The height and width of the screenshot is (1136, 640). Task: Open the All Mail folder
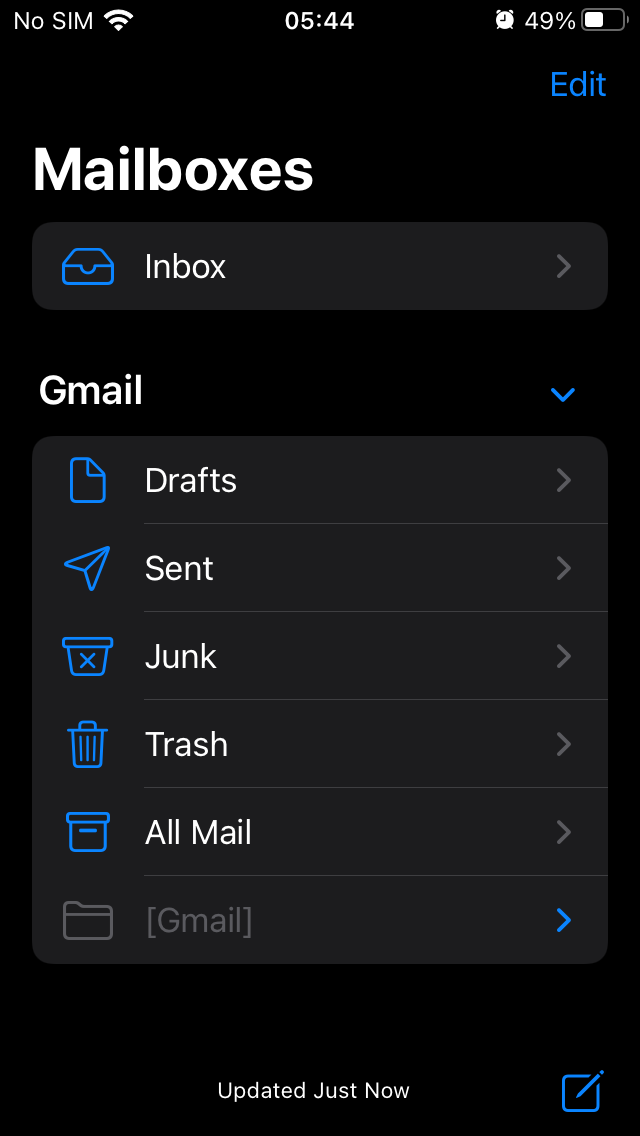click(320, 832)
